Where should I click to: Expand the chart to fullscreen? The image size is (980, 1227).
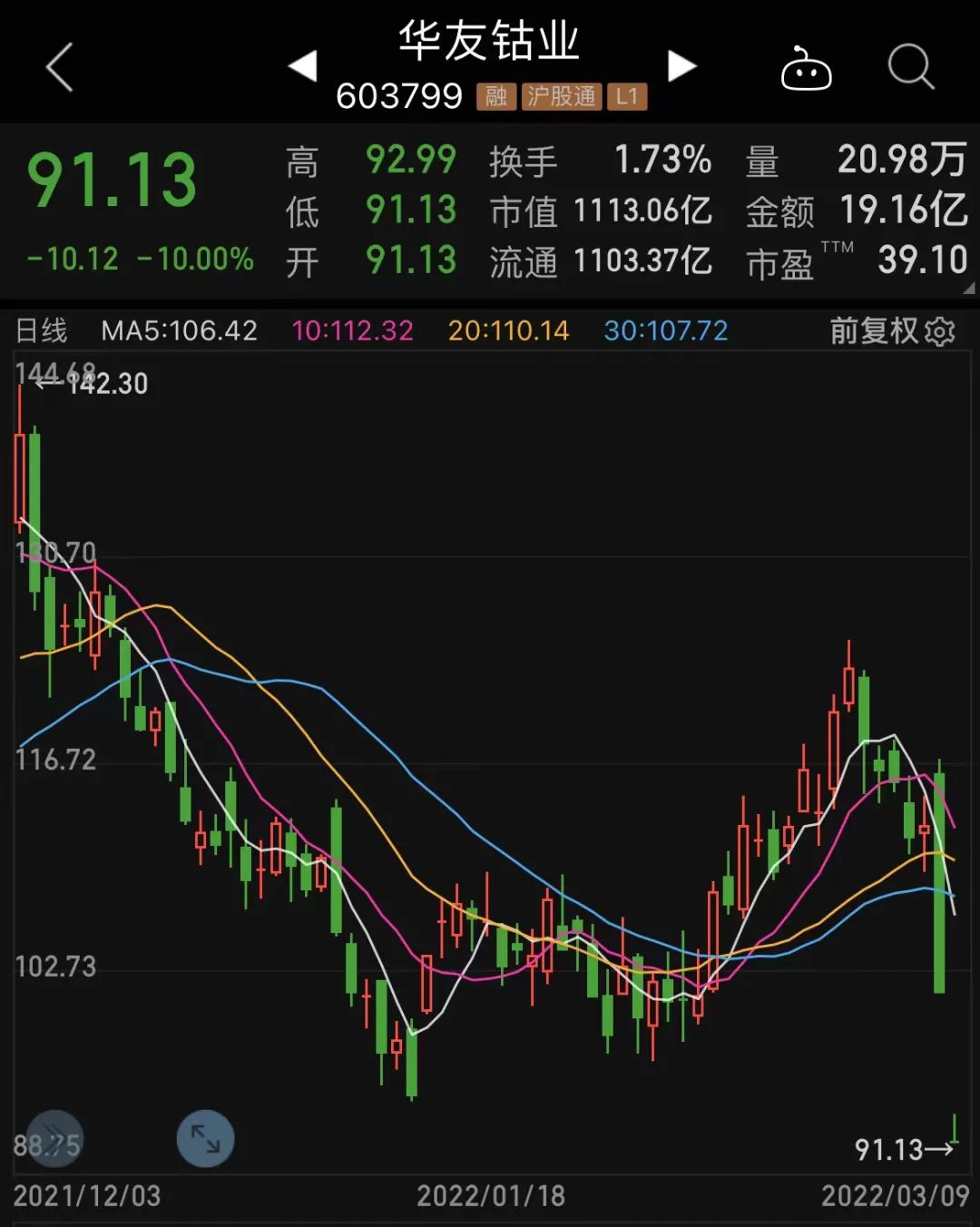[x=205, y=1138]
